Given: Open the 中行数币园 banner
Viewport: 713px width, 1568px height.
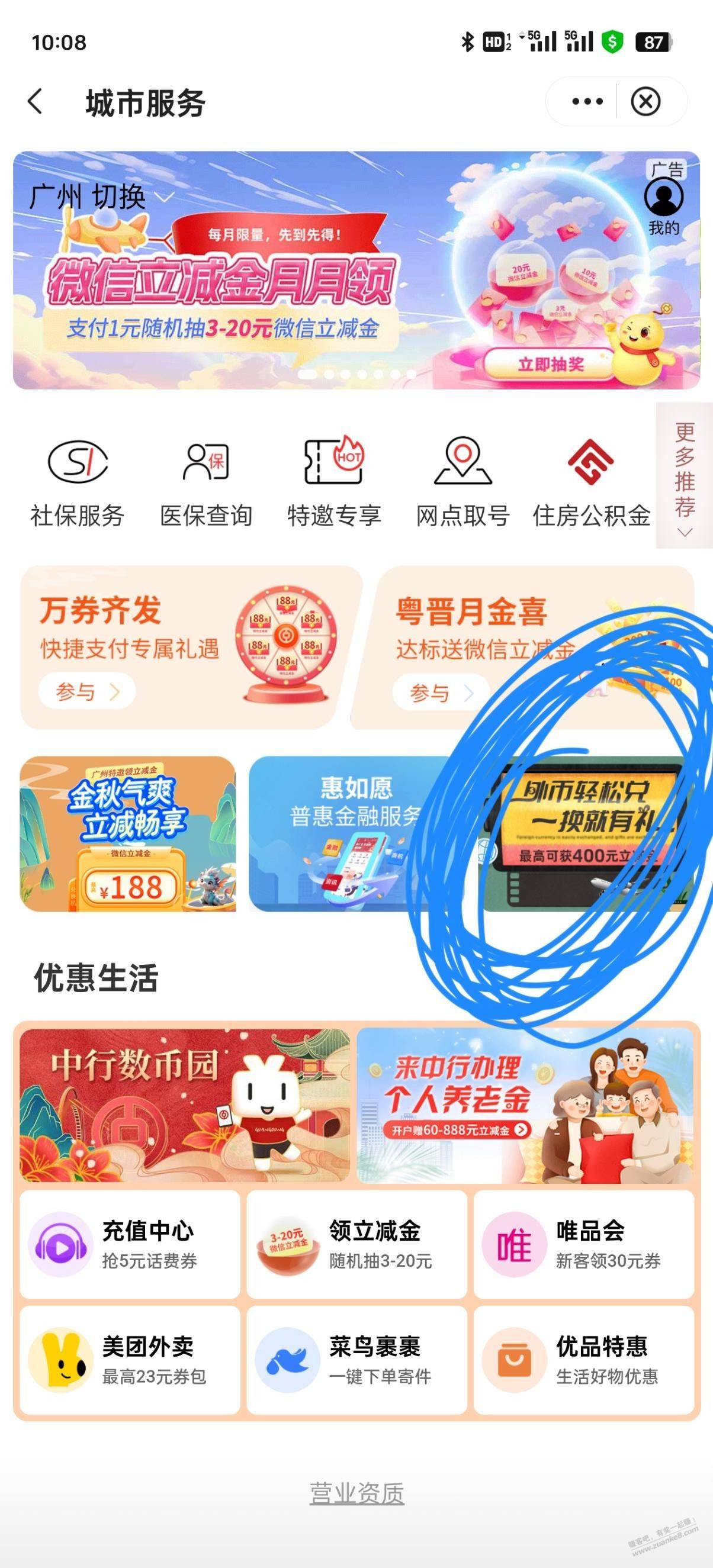Looking at the screenshot, I should point(185,1106).
